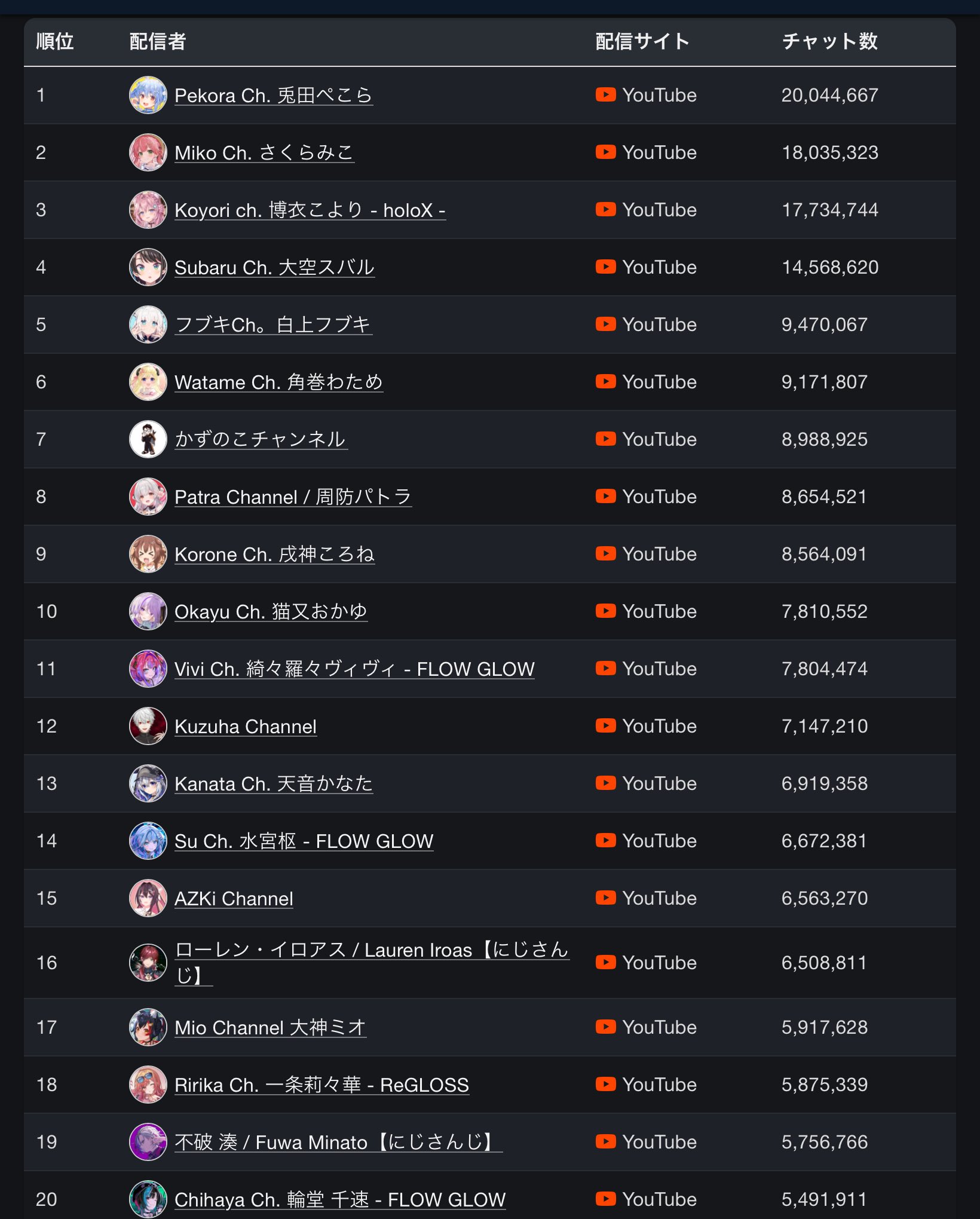Open Ririka Ch. 一条莉々華 - ReGLOSS link
The image size is (980, 1219).
tap(321, 1085)
